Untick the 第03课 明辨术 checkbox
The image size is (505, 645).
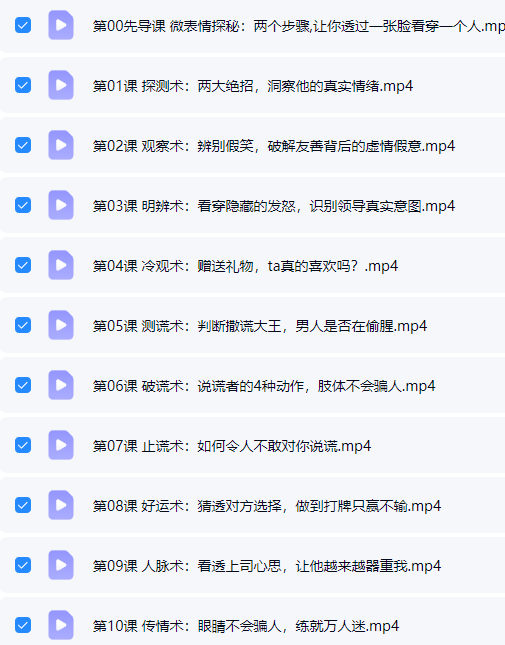coord(23,205)
